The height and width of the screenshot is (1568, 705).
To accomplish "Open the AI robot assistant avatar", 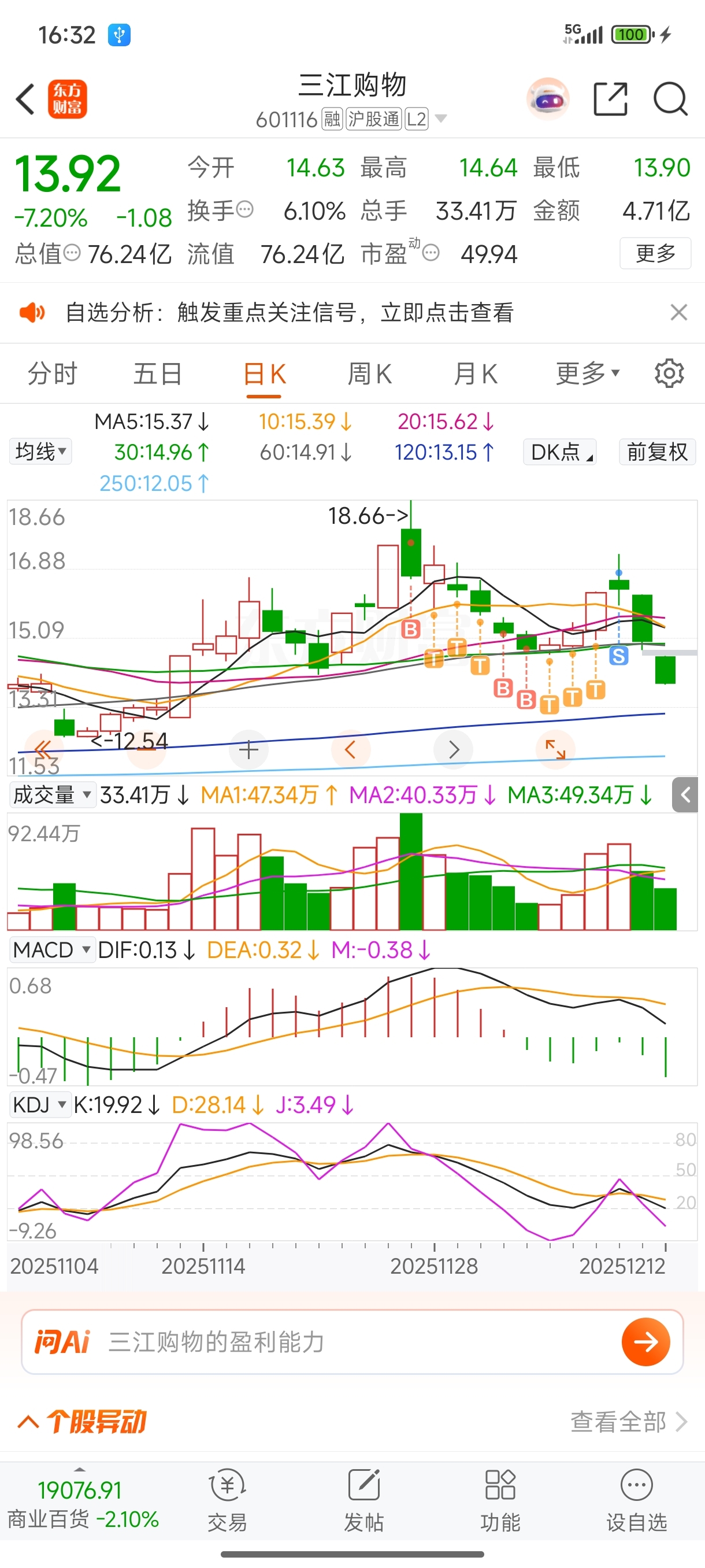I will pos(548,99).
